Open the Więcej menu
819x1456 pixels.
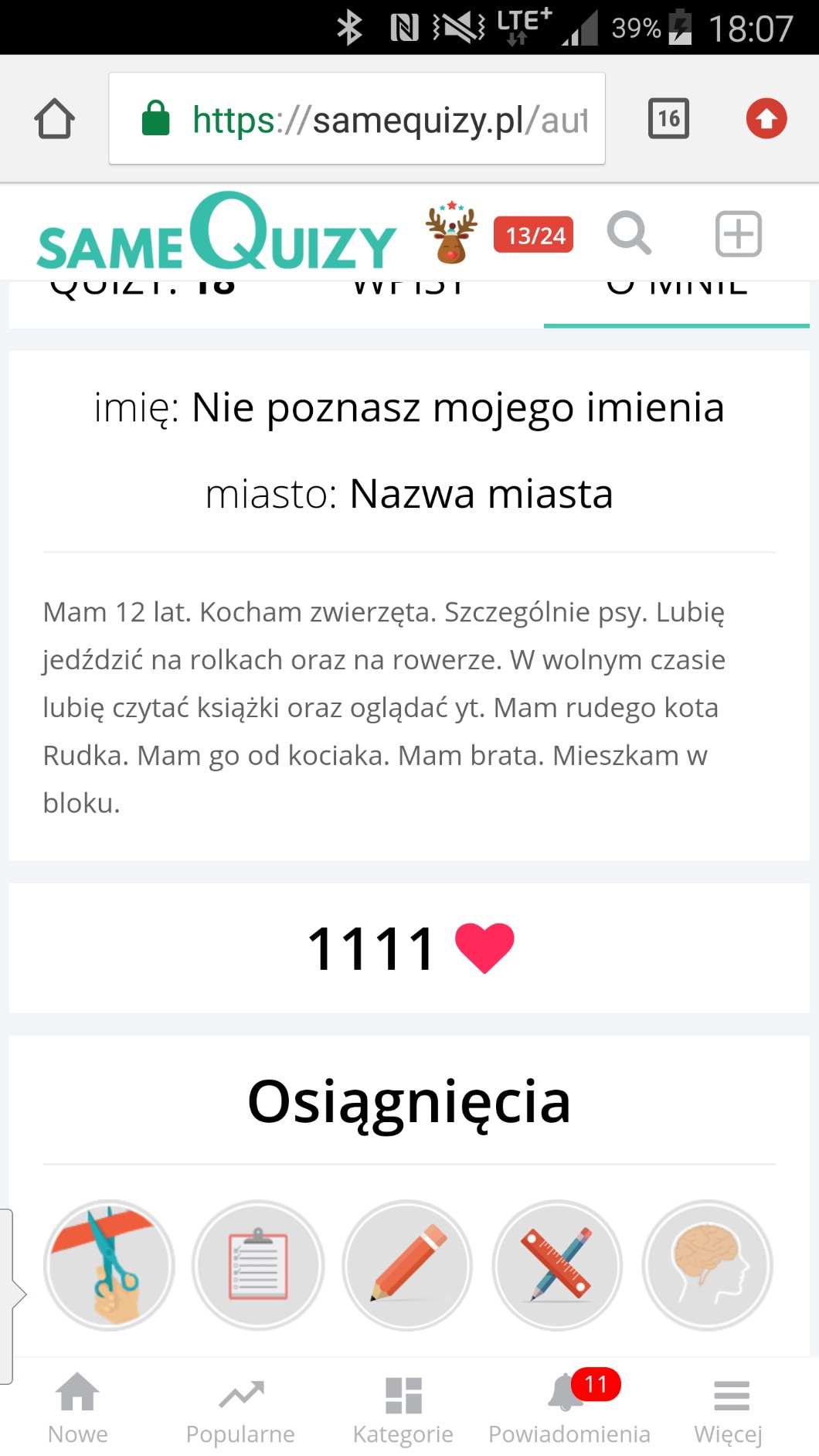click(729, 1408)
